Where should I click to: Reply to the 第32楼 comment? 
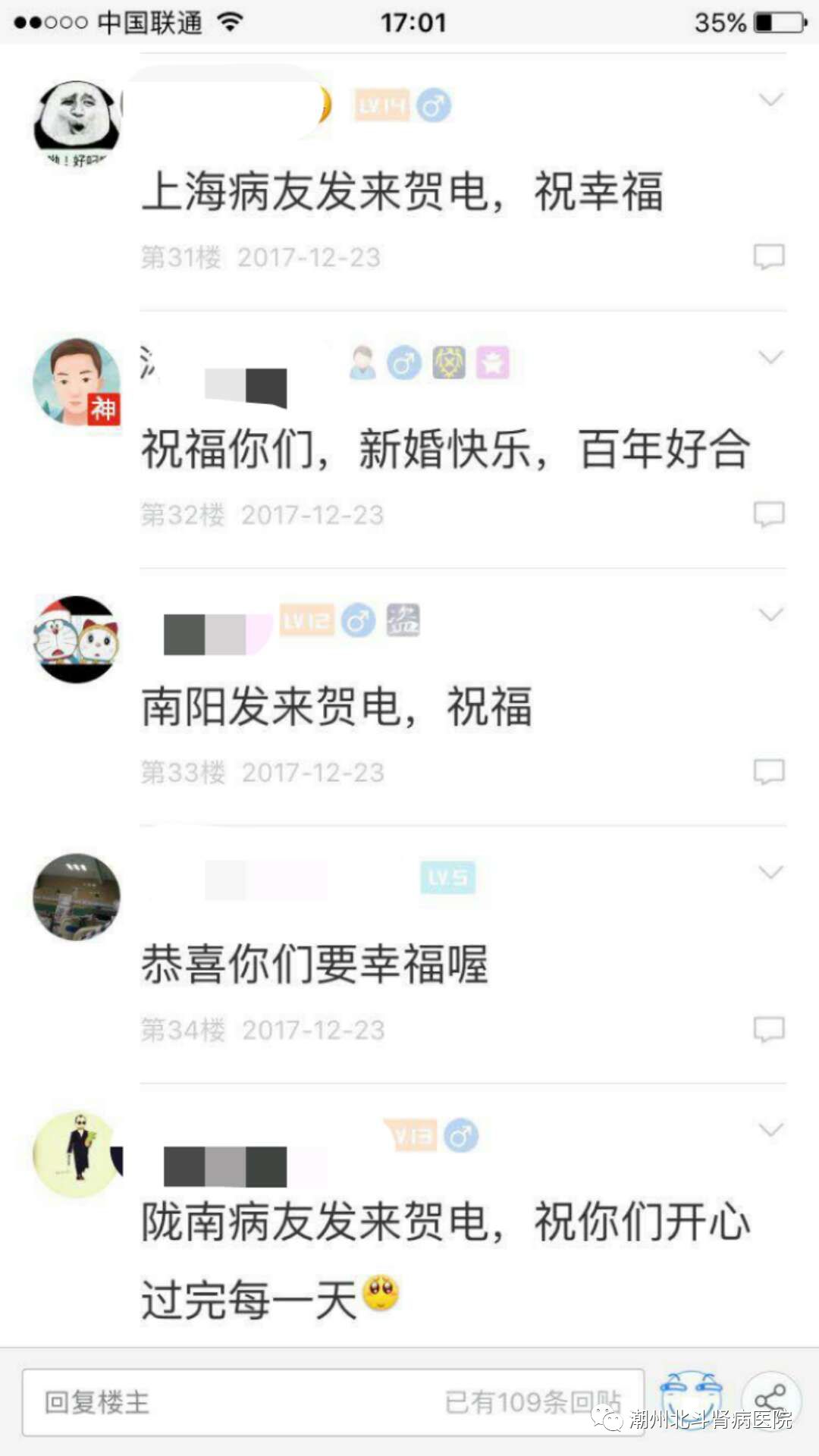[x=768, y=514]
